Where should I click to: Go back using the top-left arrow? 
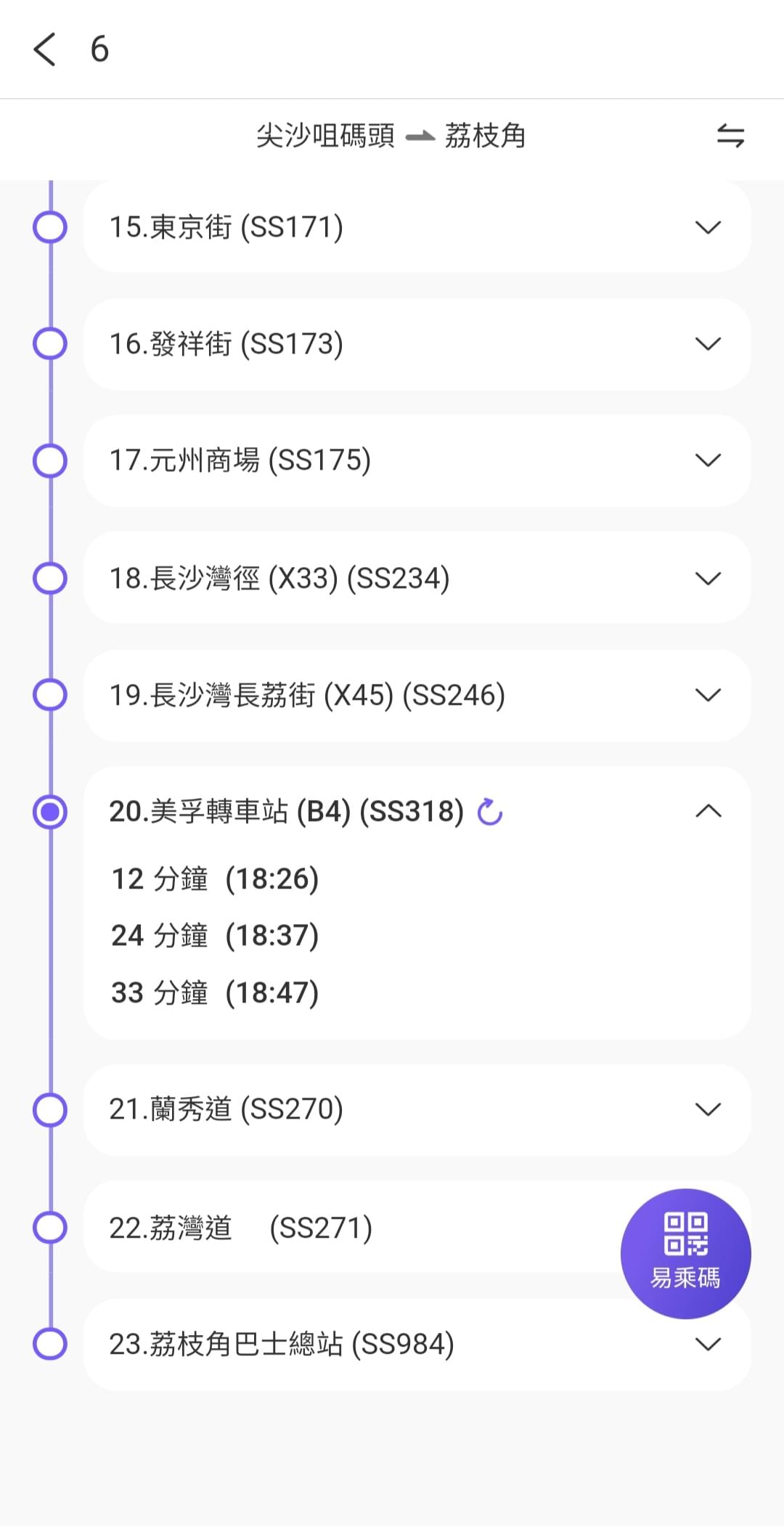[45, 49]
